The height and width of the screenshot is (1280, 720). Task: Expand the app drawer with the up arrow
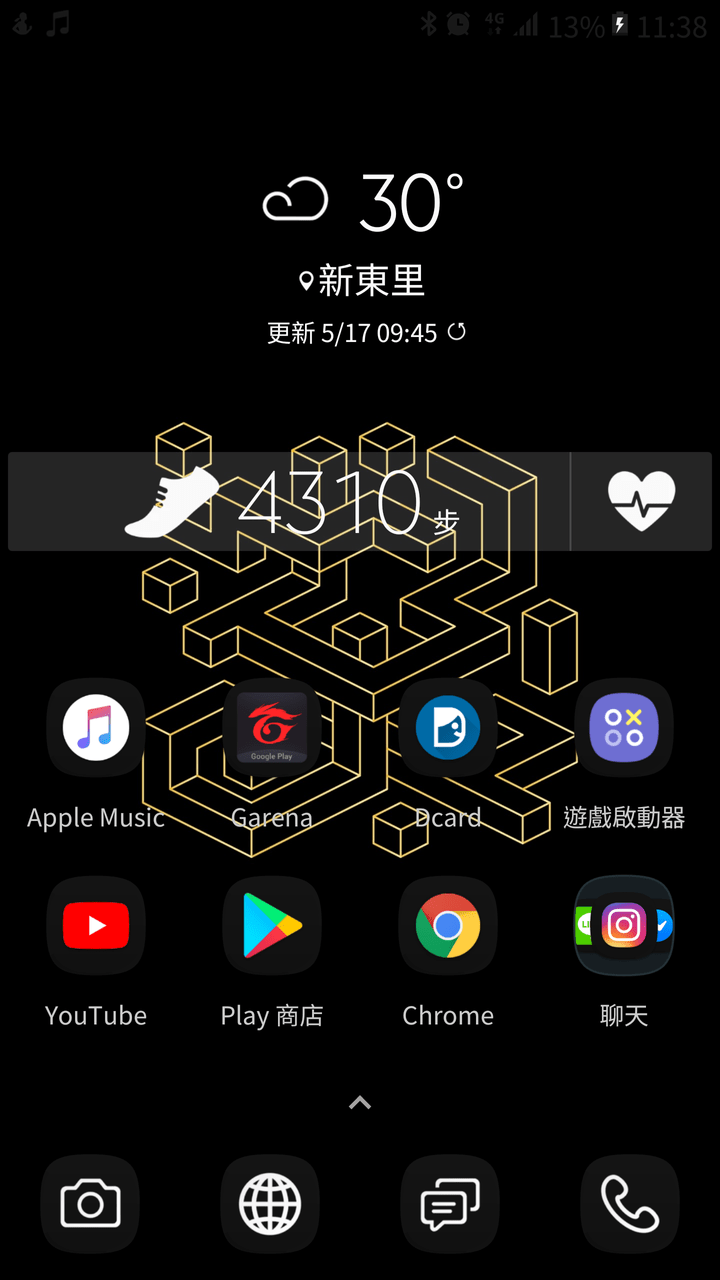pyautogui.click(x=359, y=1102)
